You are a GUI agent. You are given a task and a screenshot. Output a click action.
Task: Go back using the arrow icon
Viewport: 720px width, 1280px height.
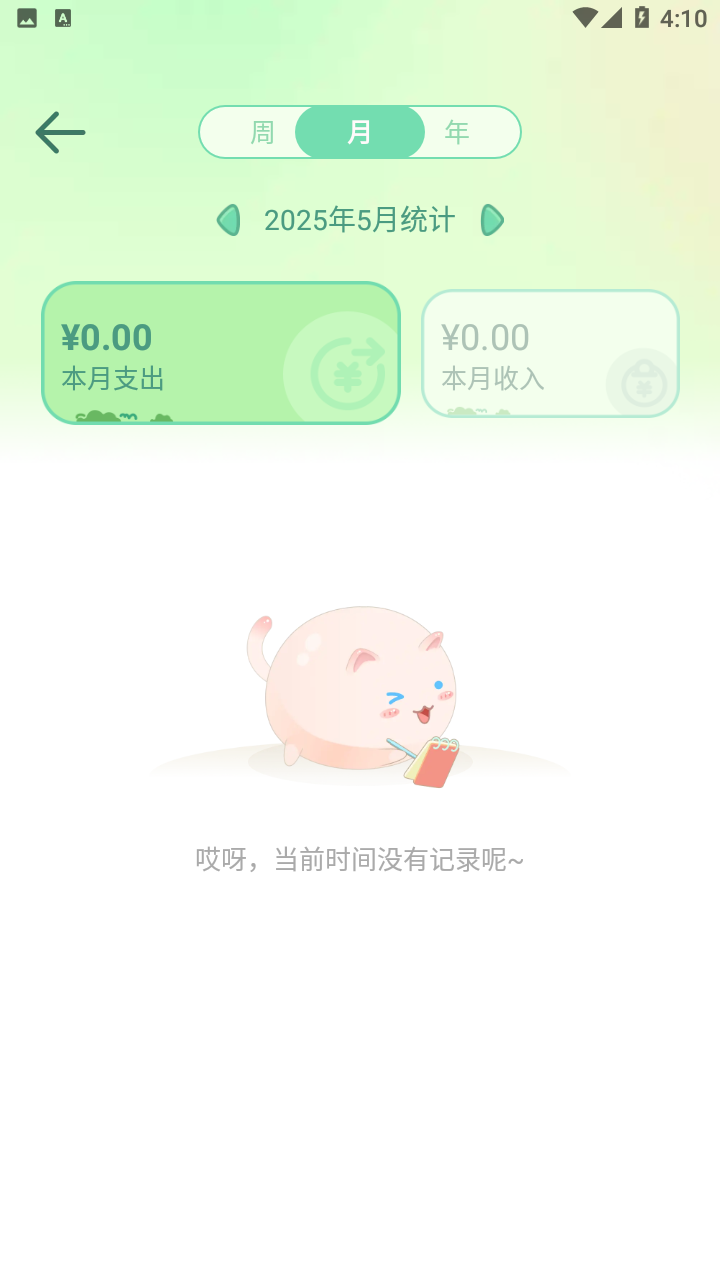coord(60,132)
